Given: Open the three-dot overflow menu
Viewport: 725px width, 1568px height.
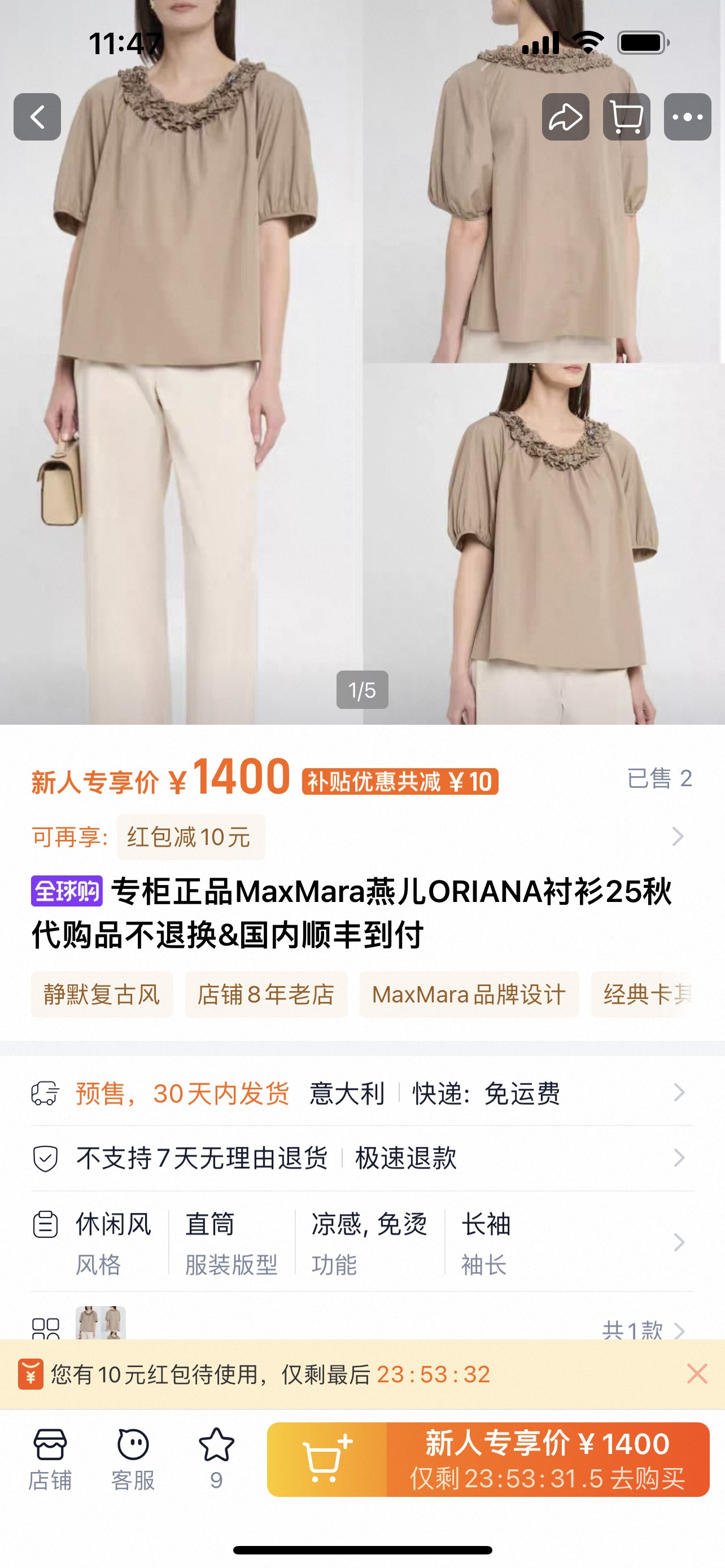Looking at the screenshot, I should [x=687, y=117].
